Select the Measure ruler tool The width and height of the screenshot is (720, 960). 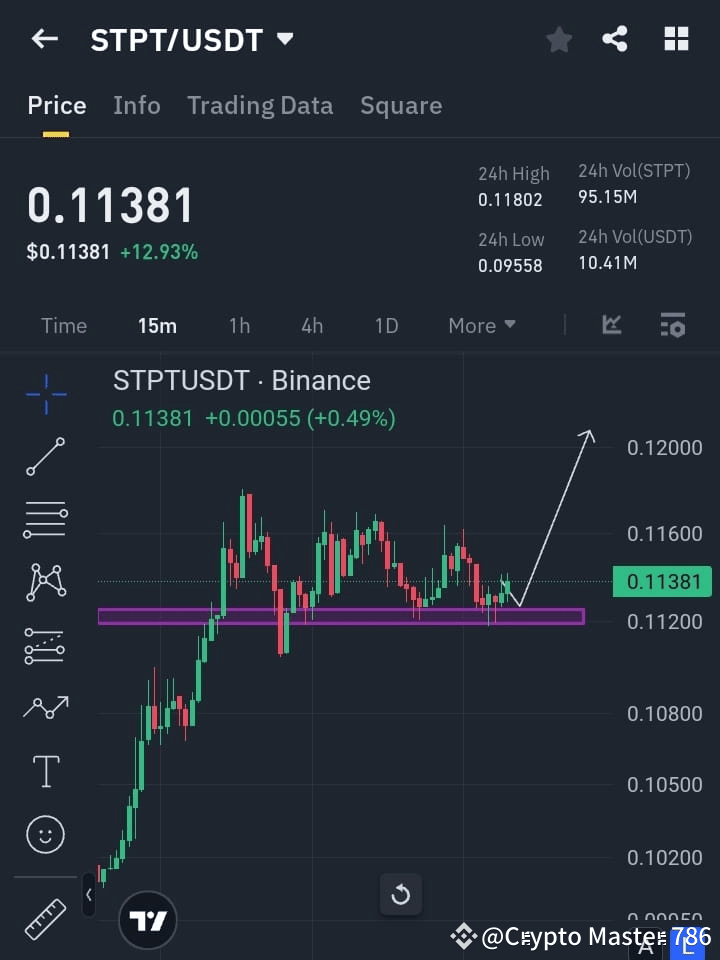tap(45, 918)
